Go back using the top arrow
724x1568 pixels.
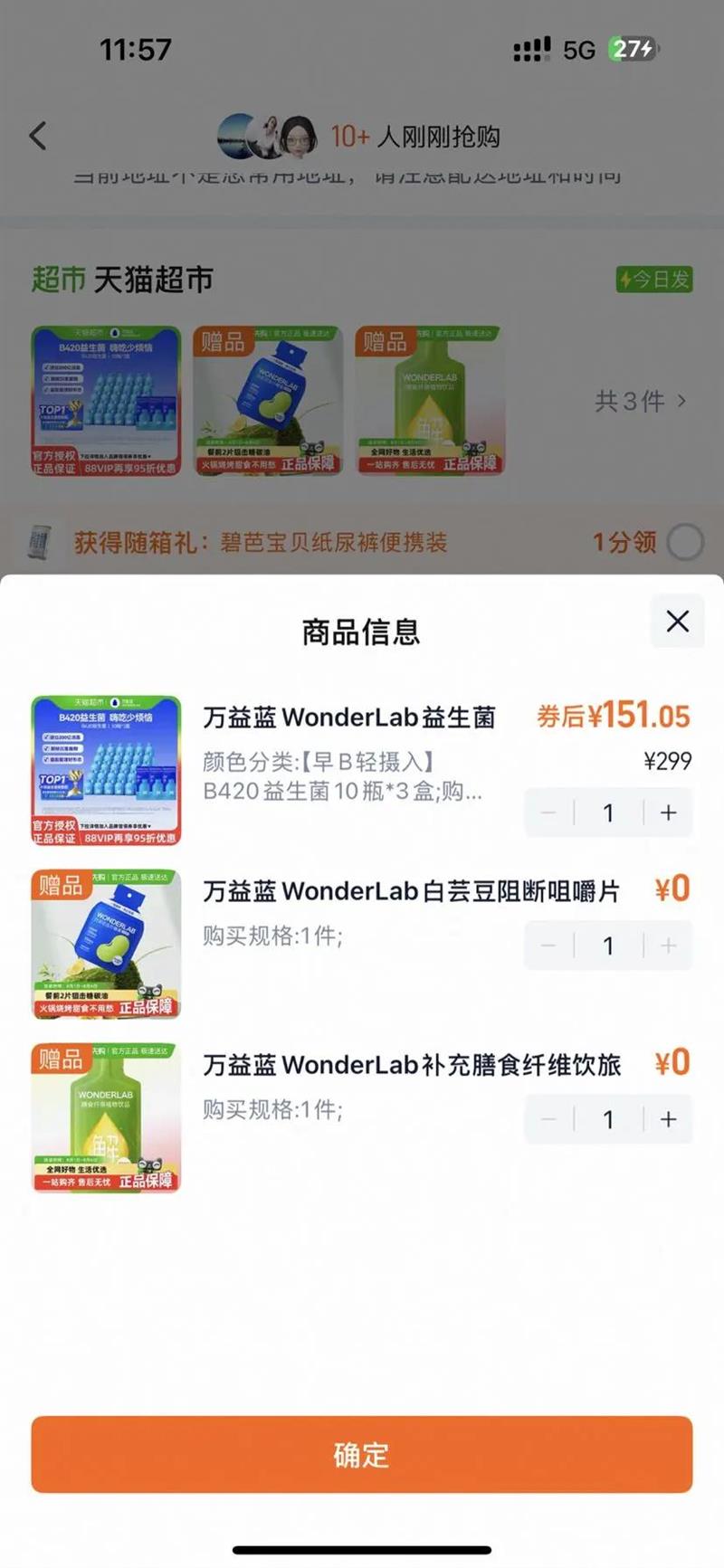[38, 137]
